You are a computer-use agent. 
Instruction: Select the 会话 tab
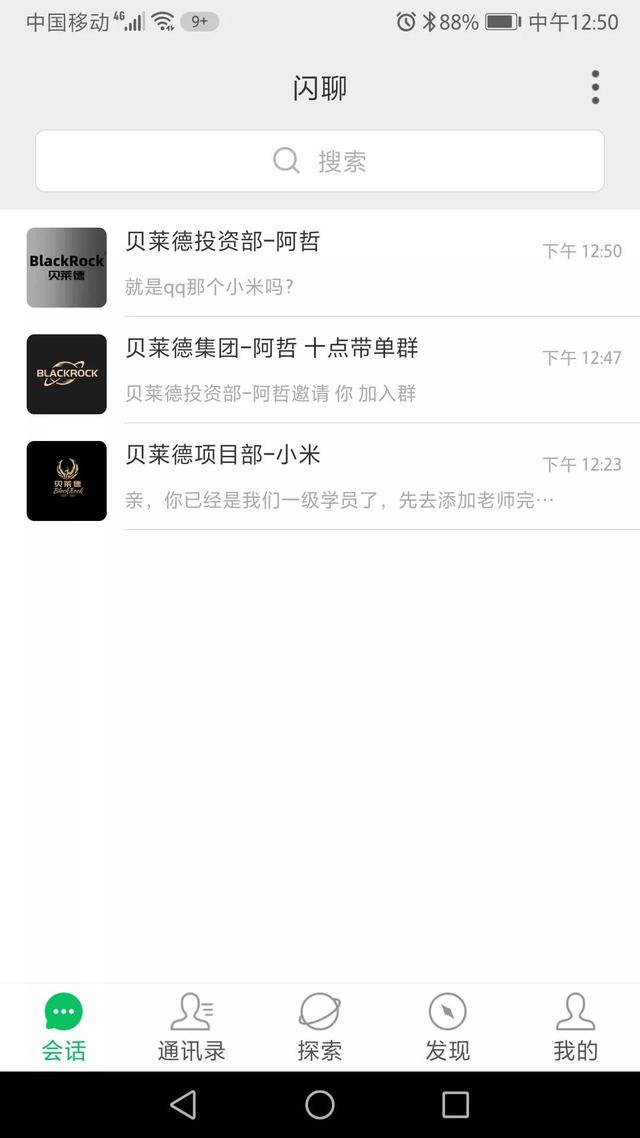click(64, 1027)
